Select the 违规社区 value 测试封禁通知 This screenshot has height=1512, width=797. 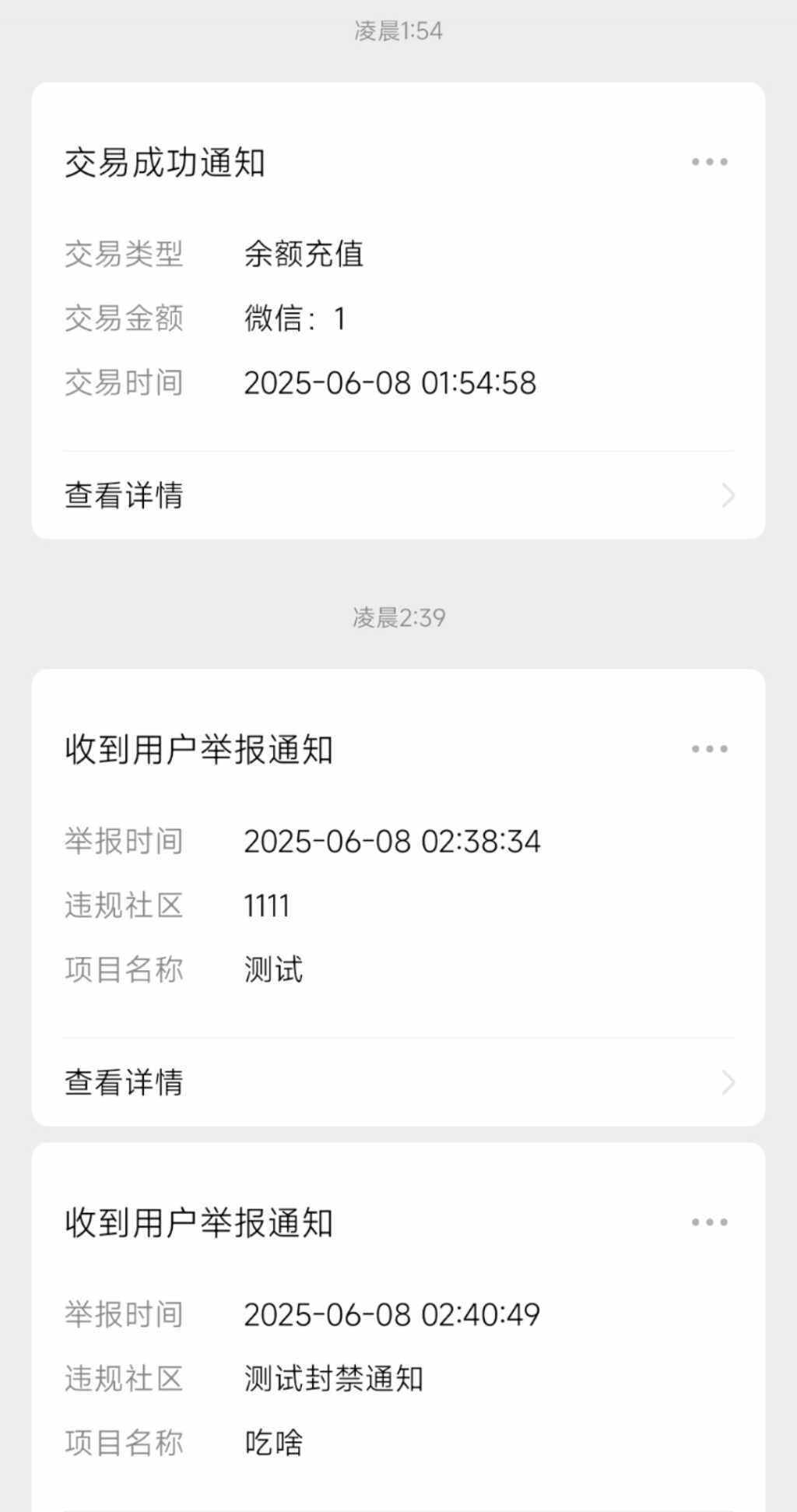[x=333, y=1379]
